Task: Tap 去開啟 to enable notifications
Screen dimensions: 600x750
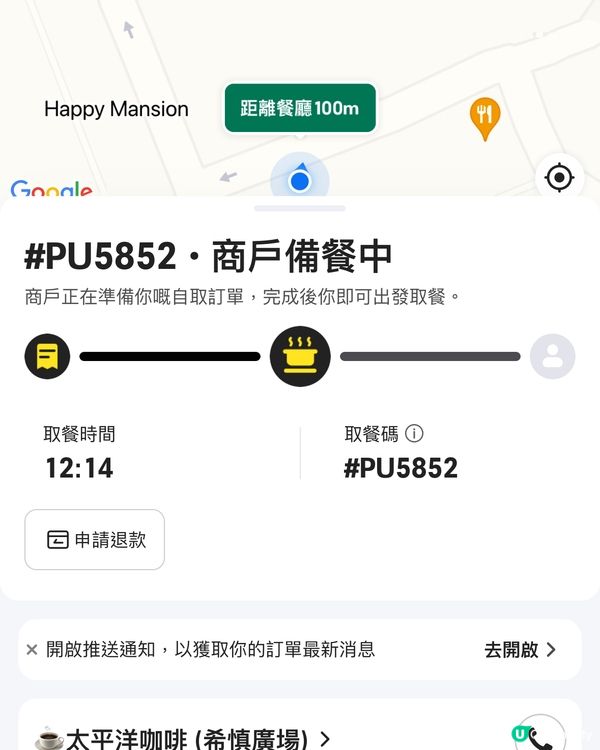Action: [x=519, y=650]
